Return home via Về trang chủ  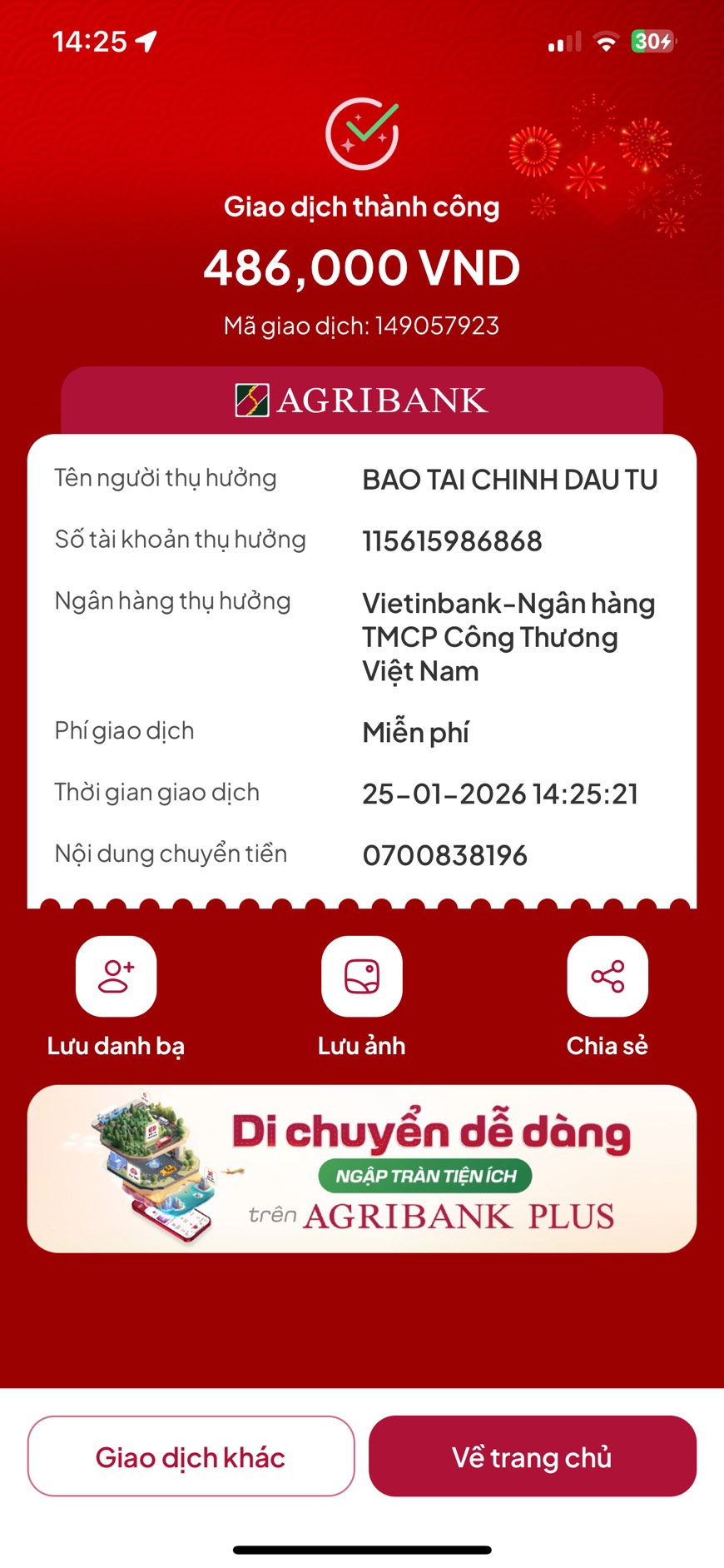click(x=532, y=1456)
